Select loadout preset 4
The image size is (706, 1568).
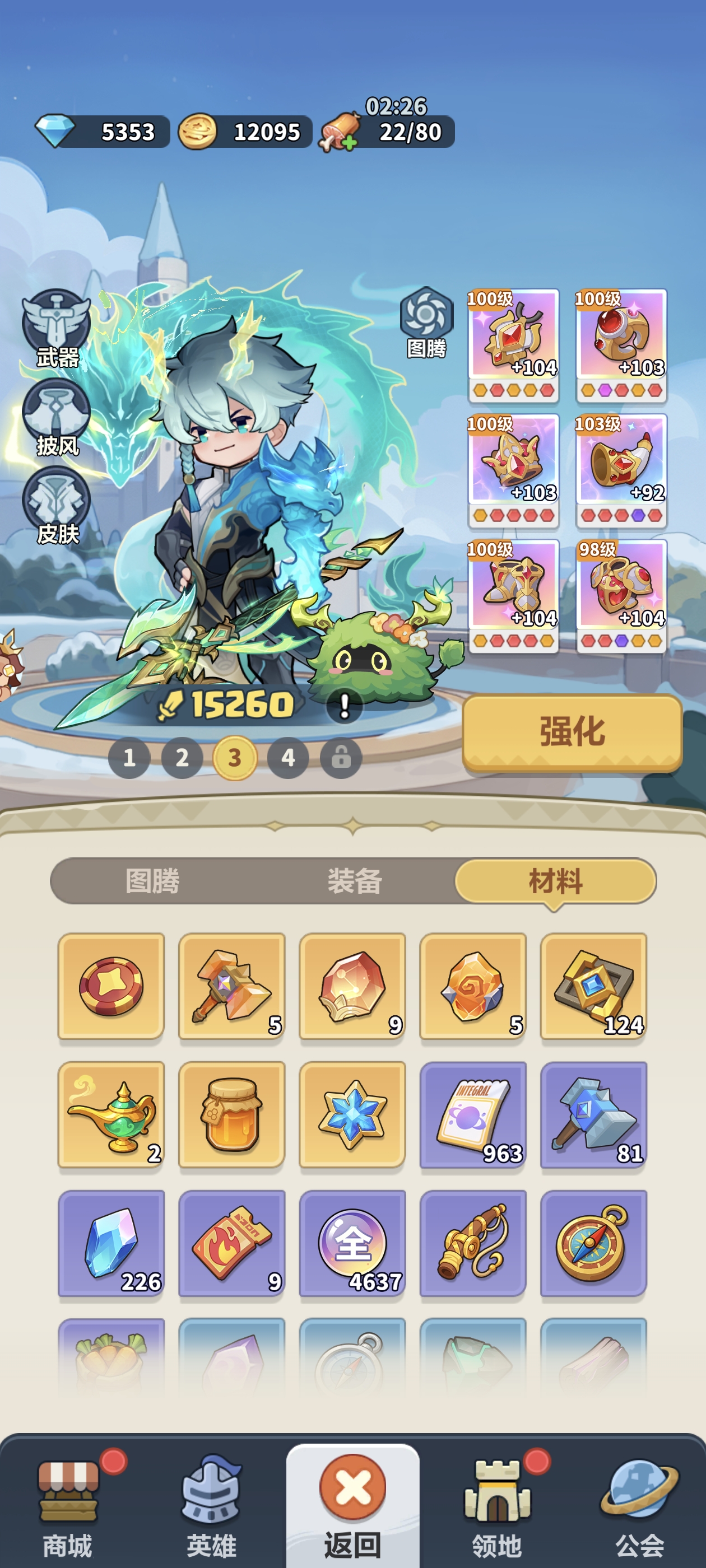pyautogui.click(x=288, y=758)
